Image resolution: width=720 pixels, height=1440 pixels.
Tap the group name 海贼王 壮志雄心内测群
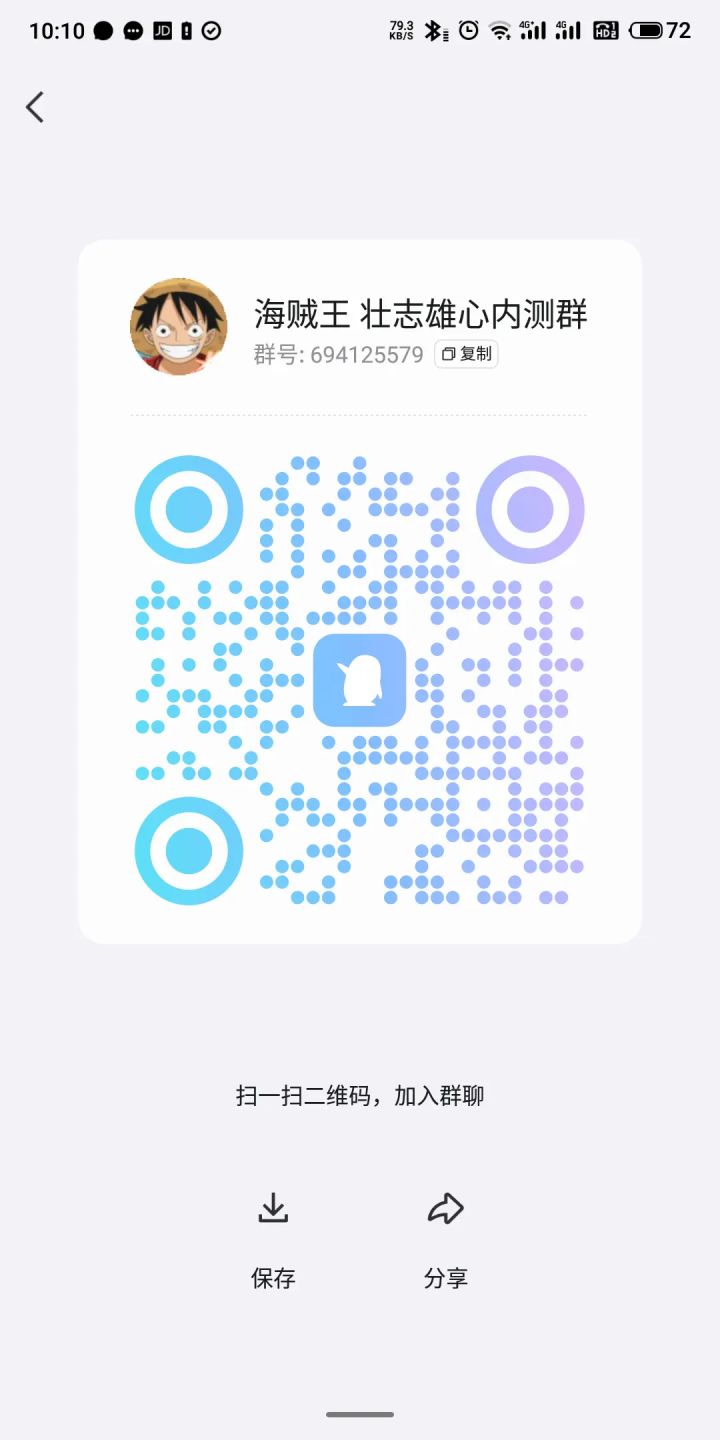(421, 314)
